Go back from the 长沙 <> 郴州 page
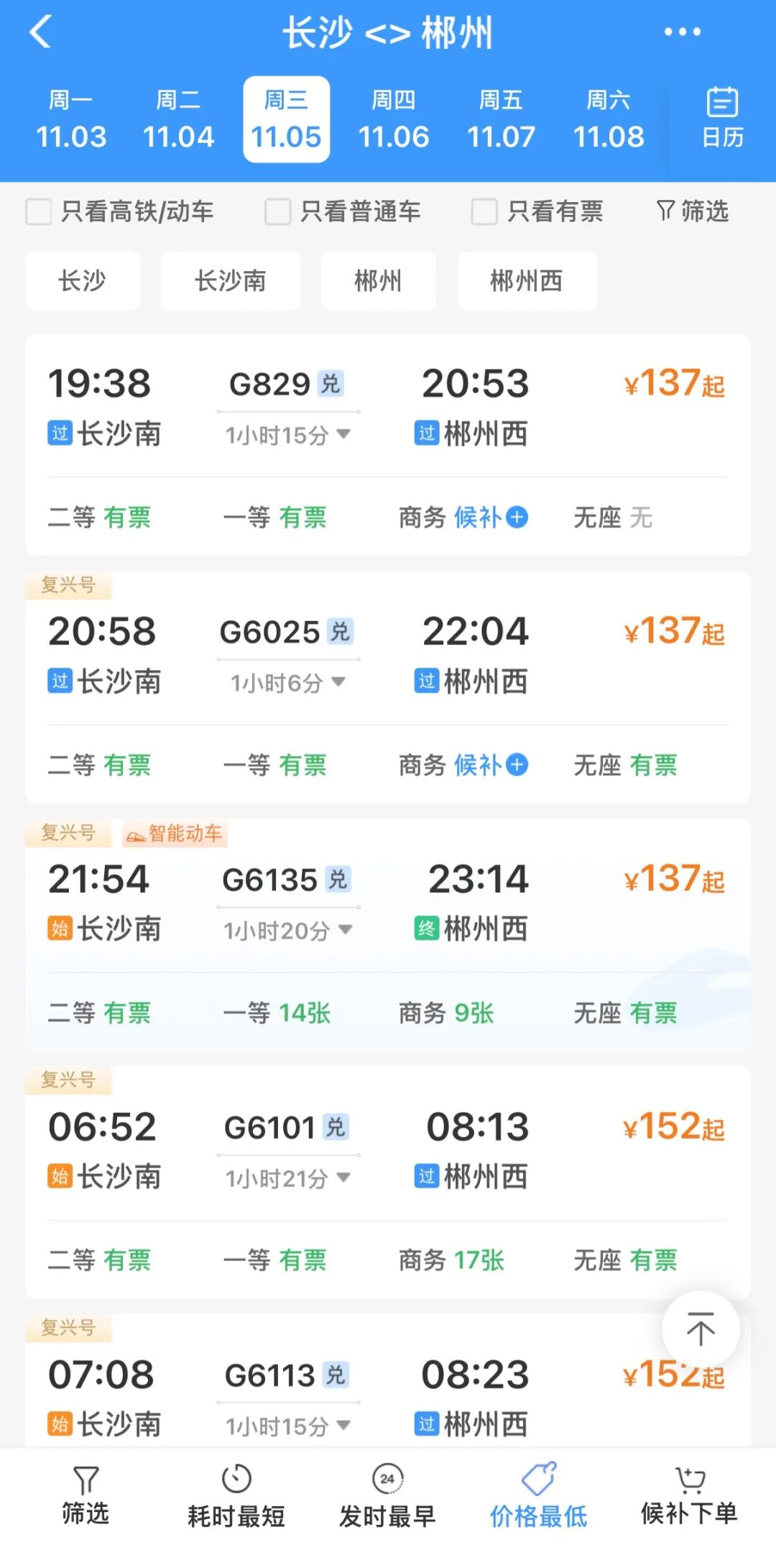The height and width of the screenshot is (1568, 776). 41,32
